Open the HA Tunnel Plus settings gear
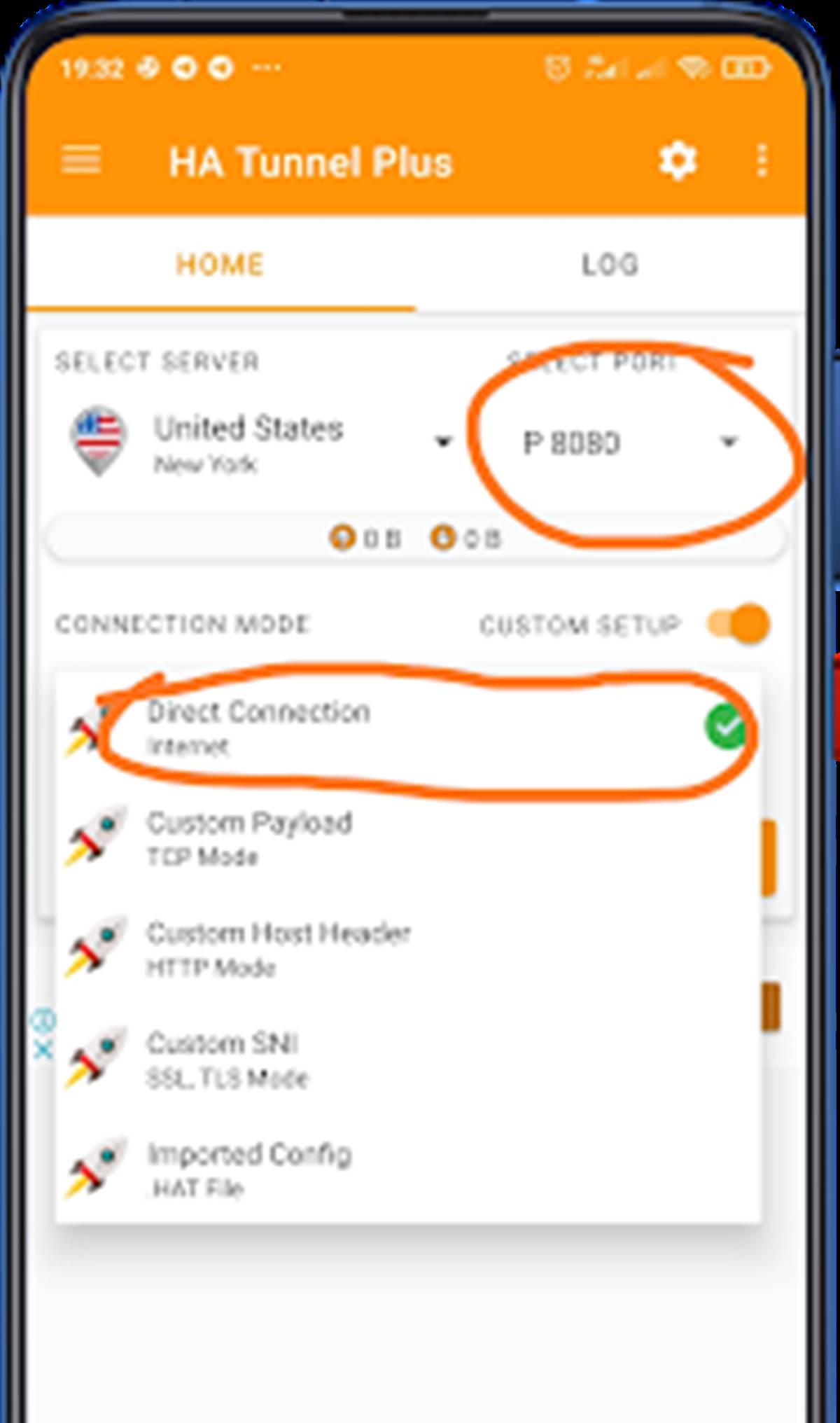The image size is (840, 1423). pyautogui.click(x=677, y=160)
